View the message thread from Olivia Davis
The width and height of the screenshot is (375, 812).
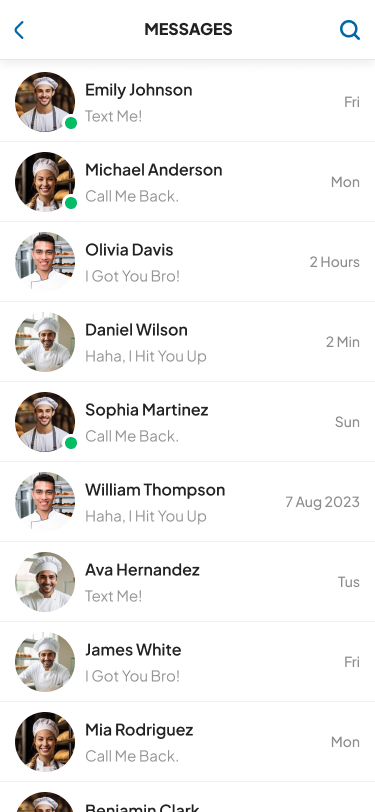coord(188,262)
